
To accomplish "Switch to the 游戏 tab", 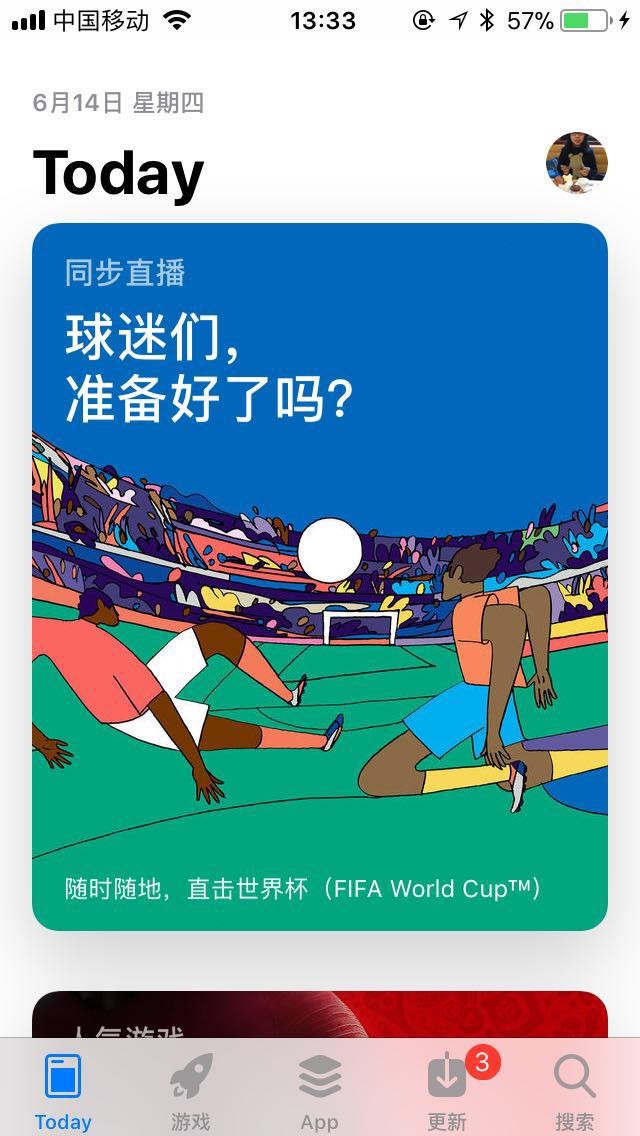I will (191, 1092).
